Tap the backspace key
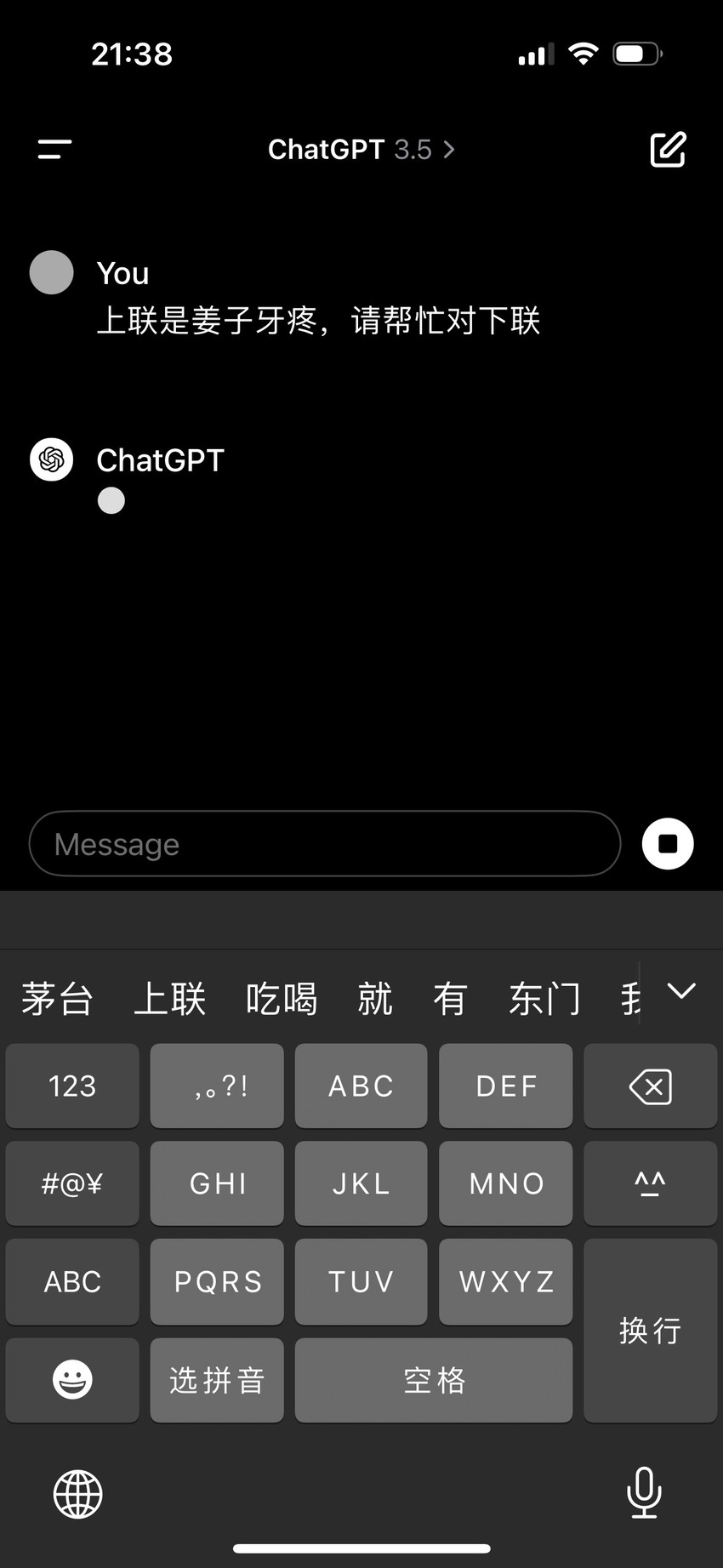Viewport: 723px width, 1568px height. [x=650, y=1086]
